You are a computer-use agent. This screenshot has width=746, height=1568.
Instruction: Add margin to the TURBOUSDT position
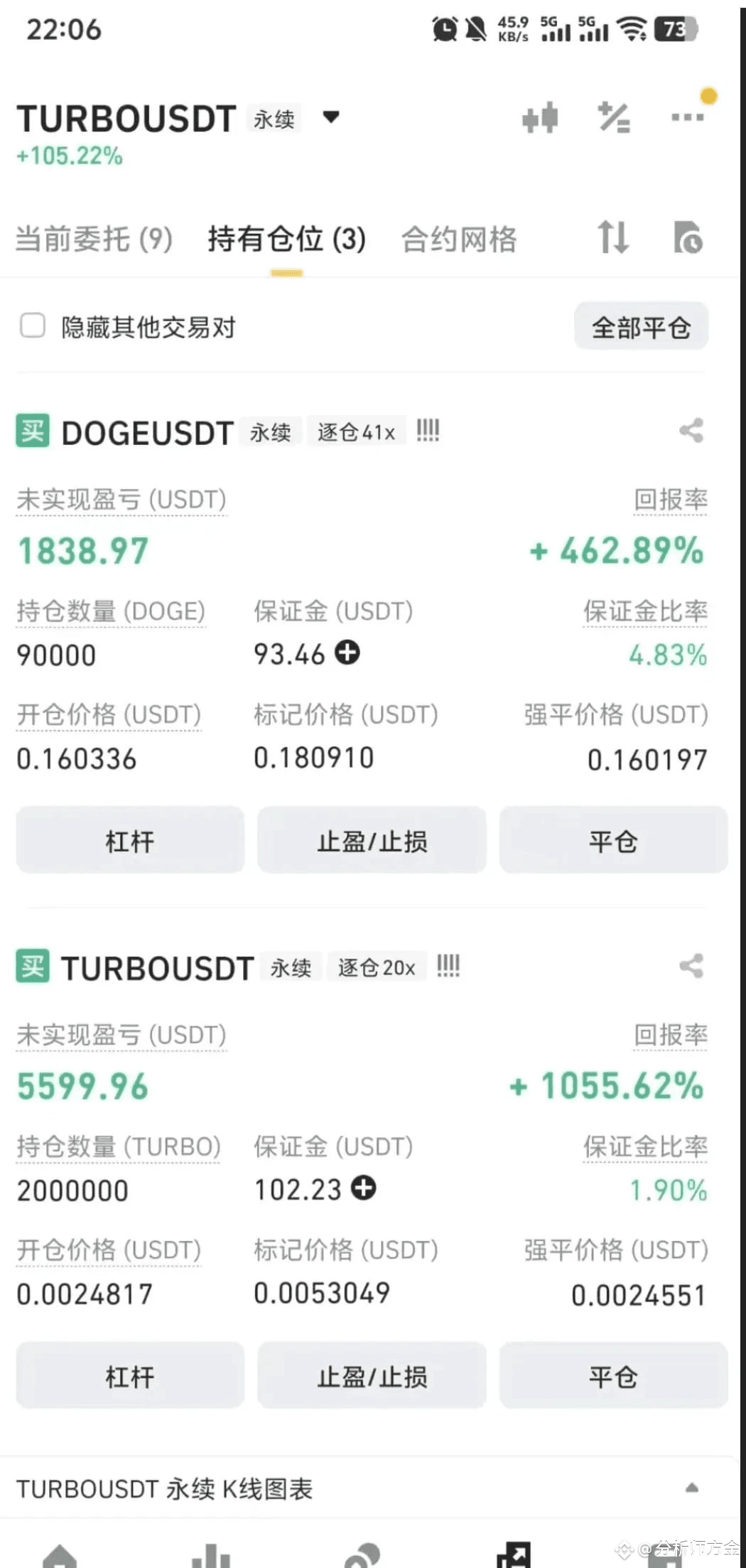(x=364, y=1188)
